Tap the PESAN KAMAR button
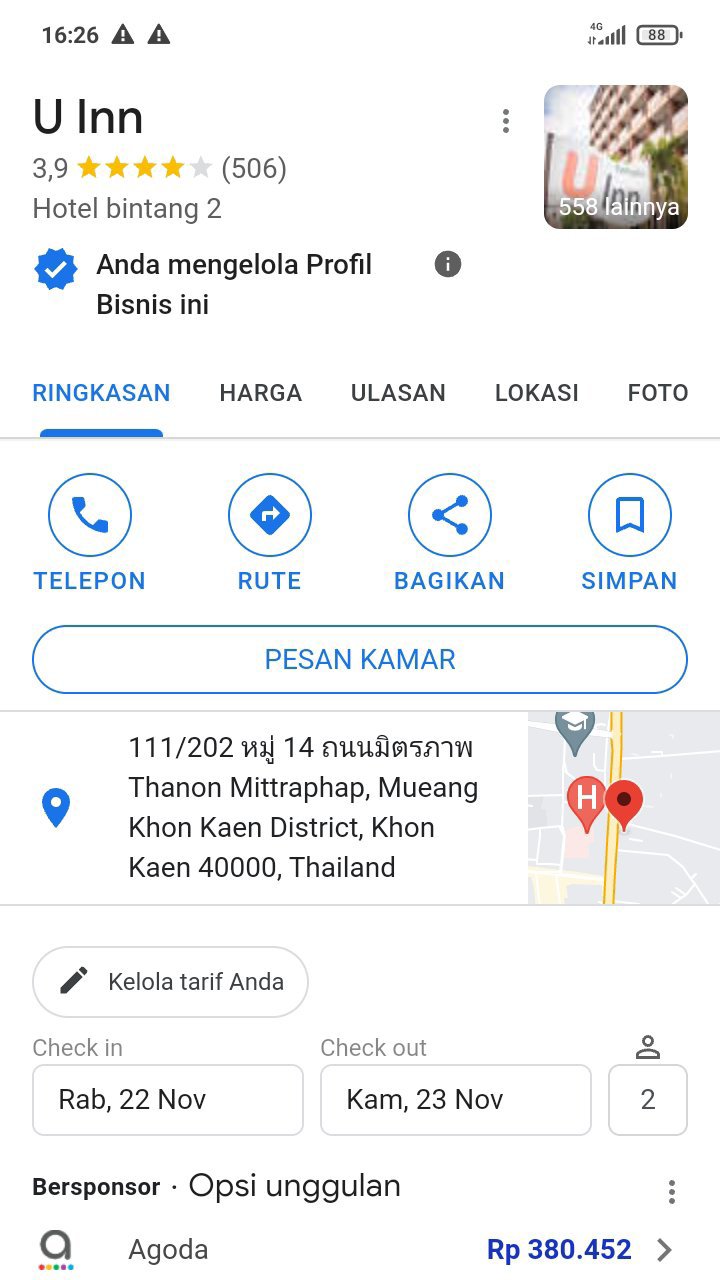Screen dimensions: 720x1280 pos(360,659)
